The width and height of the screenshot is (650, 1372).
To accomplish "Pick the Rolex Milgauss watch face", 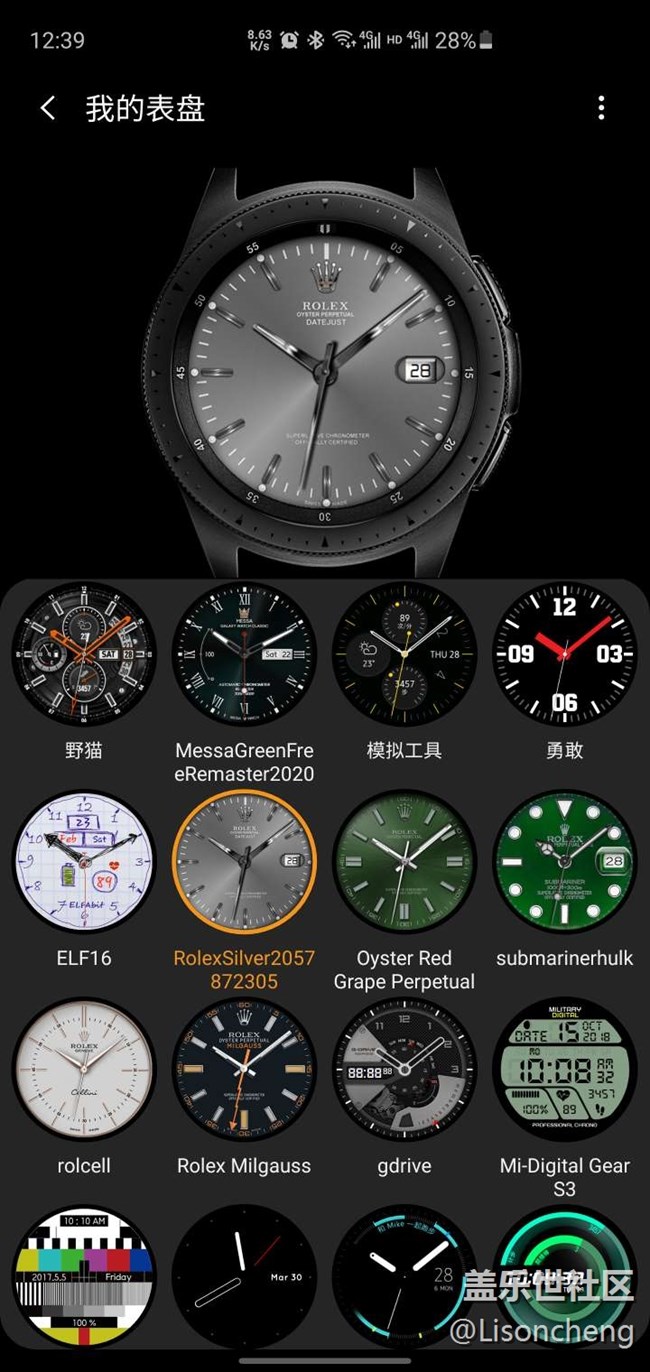I will pos(244,1069).
